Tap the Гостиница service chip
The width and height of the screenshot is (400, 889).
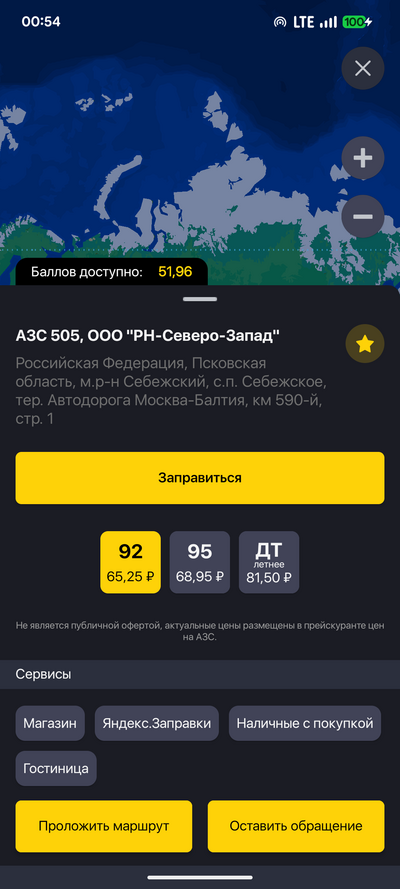click(x=56, y=768)
